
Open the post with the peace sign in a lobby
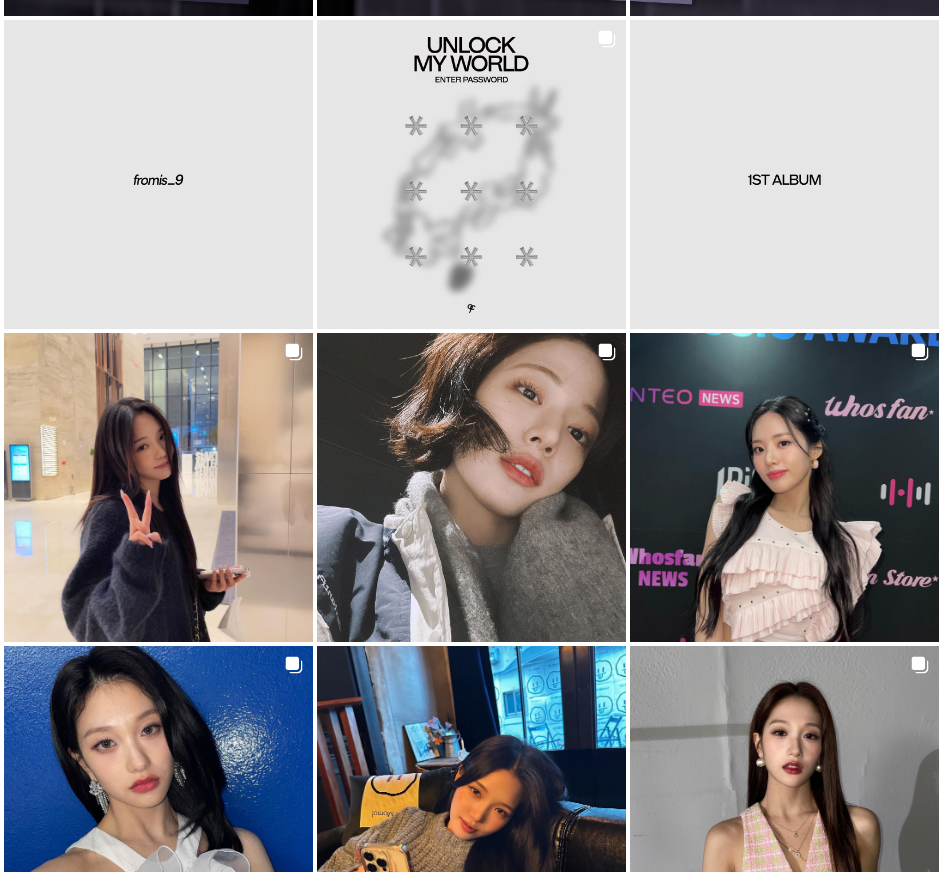158,487
